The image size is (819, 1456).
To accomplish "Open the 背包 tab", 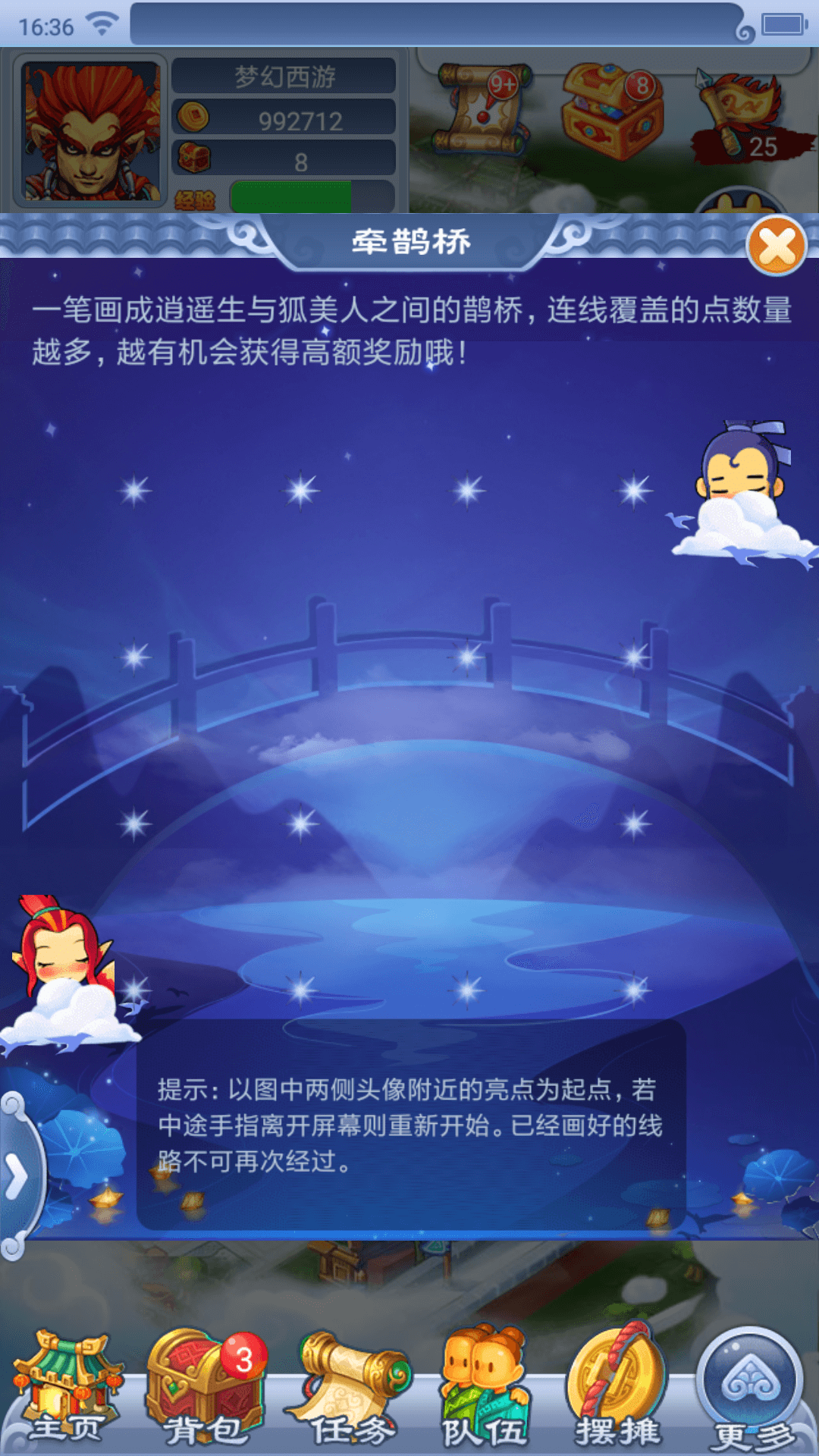I will pos(206,1388).
